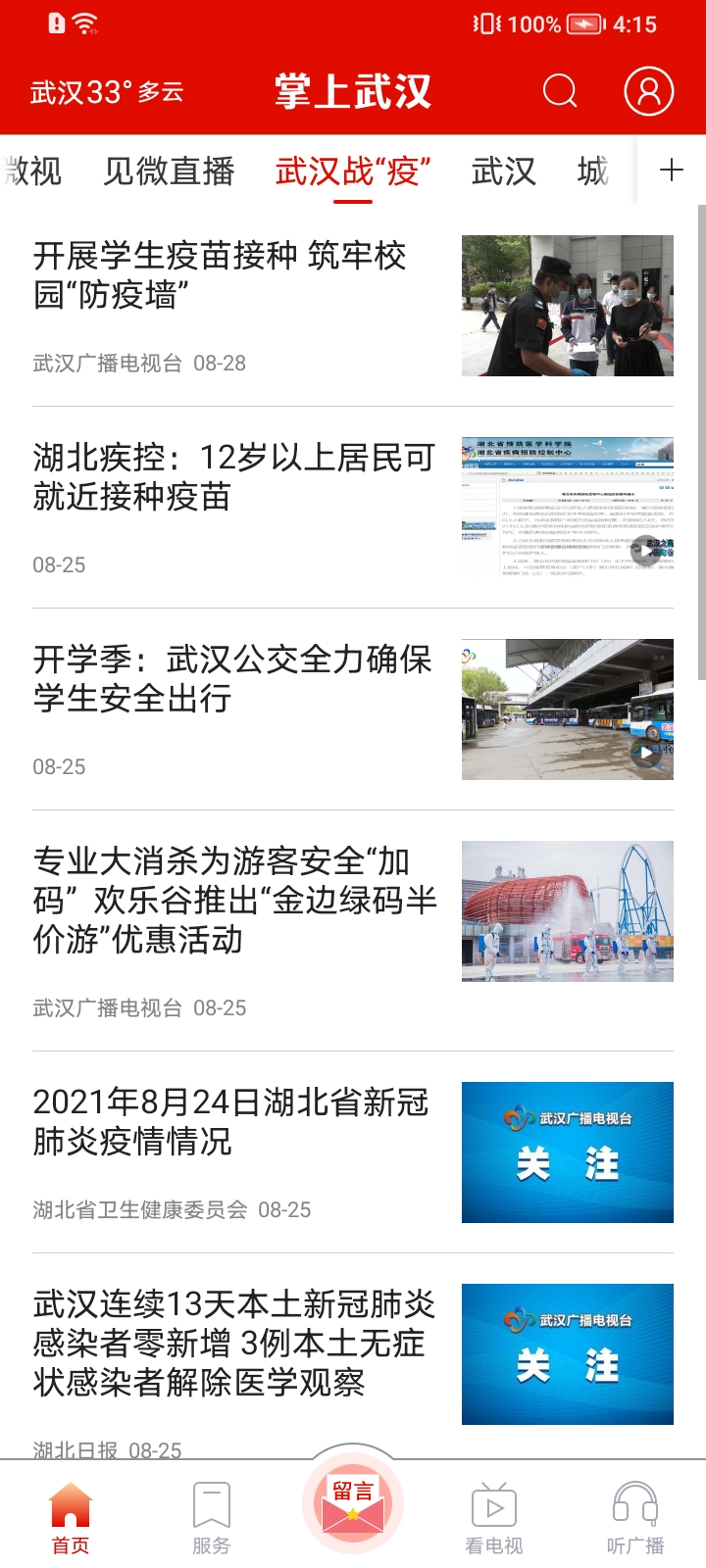Switch to the 见微直播 tab
The height and width of the screenshot is (1568, 706).
169,170
